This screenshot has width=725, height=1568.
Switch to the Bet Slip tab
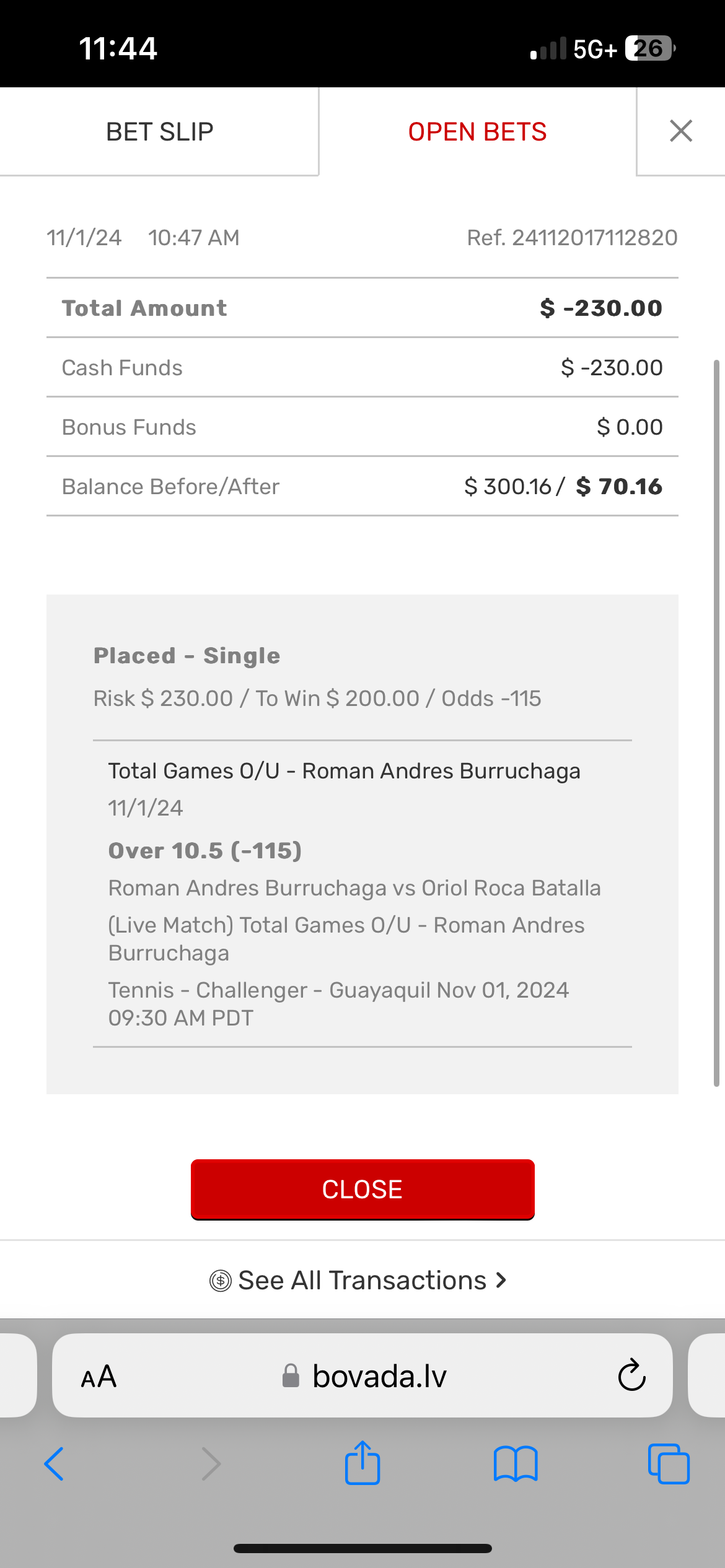(x=159, y=132)
